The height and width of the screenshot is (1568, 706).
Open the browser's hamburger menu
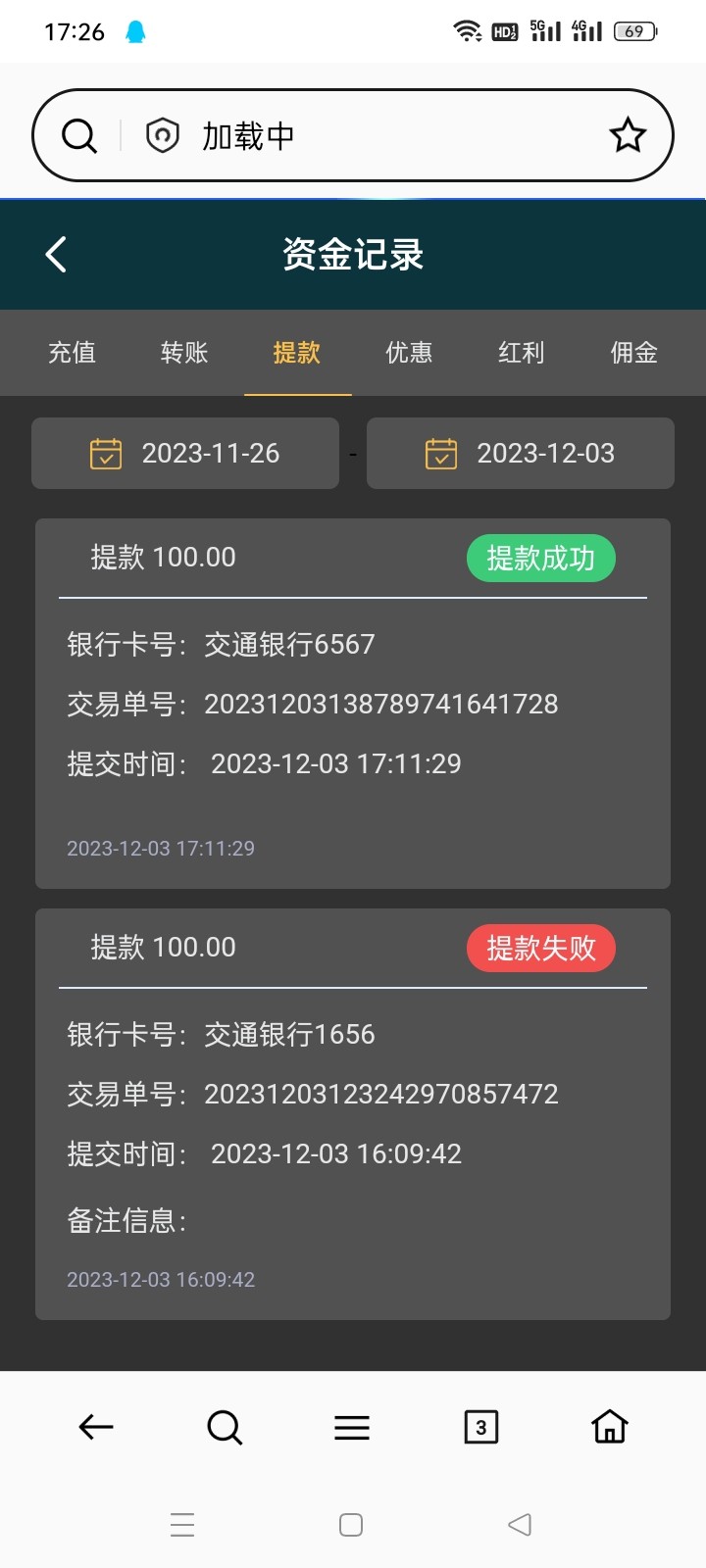[x=352, y=1428]
